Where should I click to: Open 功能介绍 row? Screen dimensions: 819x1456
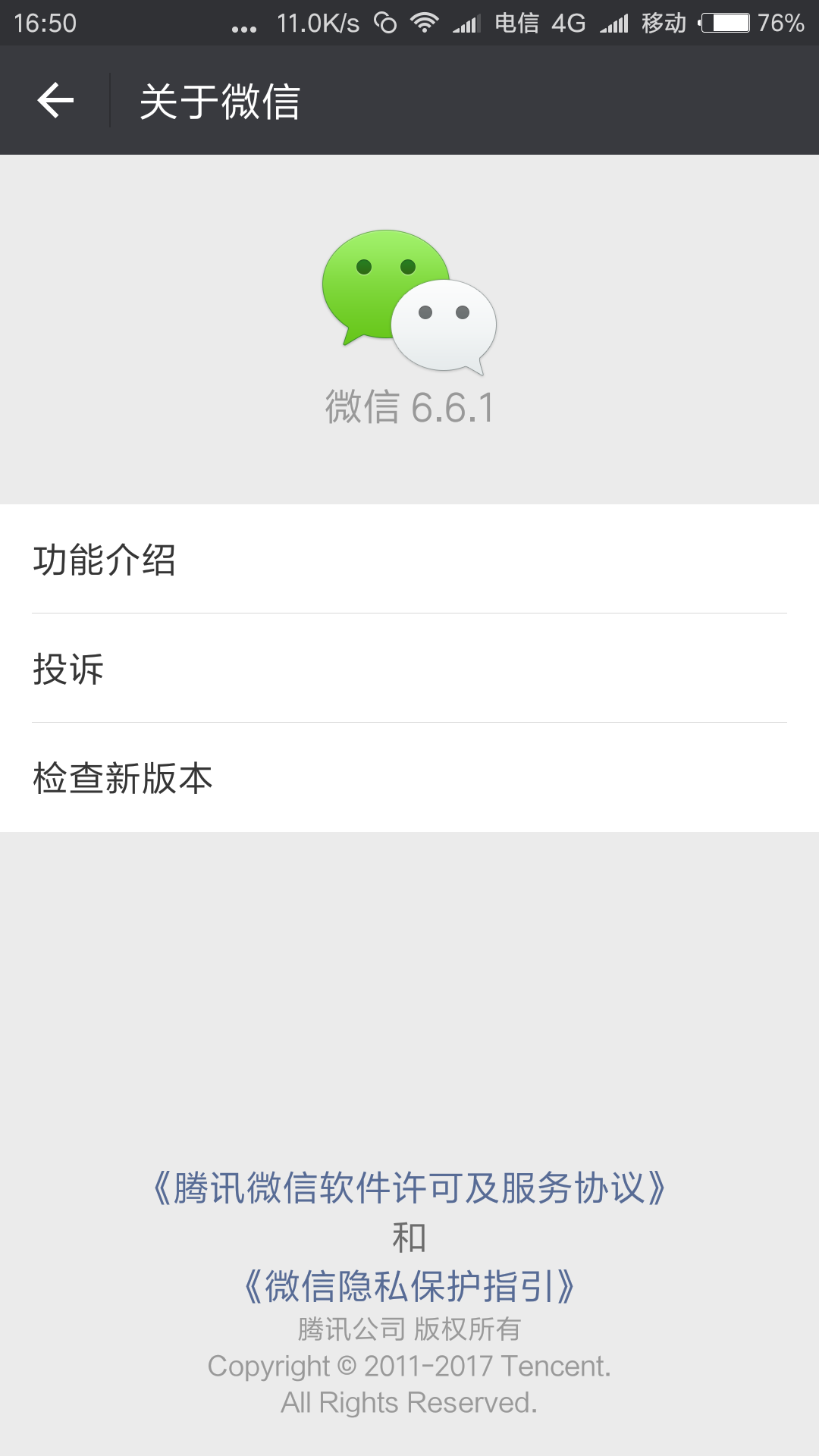[x=409, y=560]
